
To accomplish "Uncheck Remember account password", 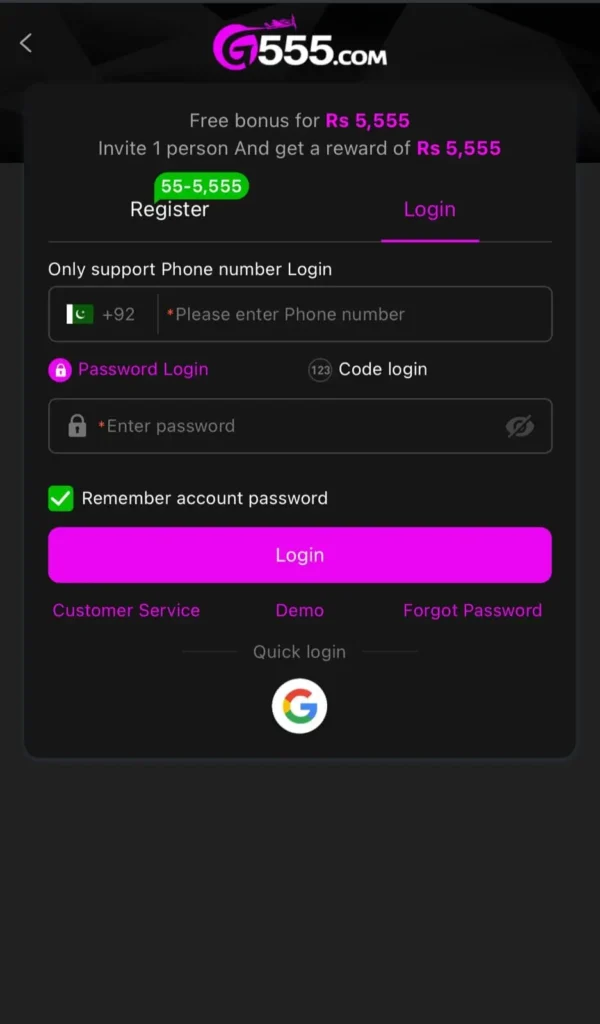I will point(61,498).
